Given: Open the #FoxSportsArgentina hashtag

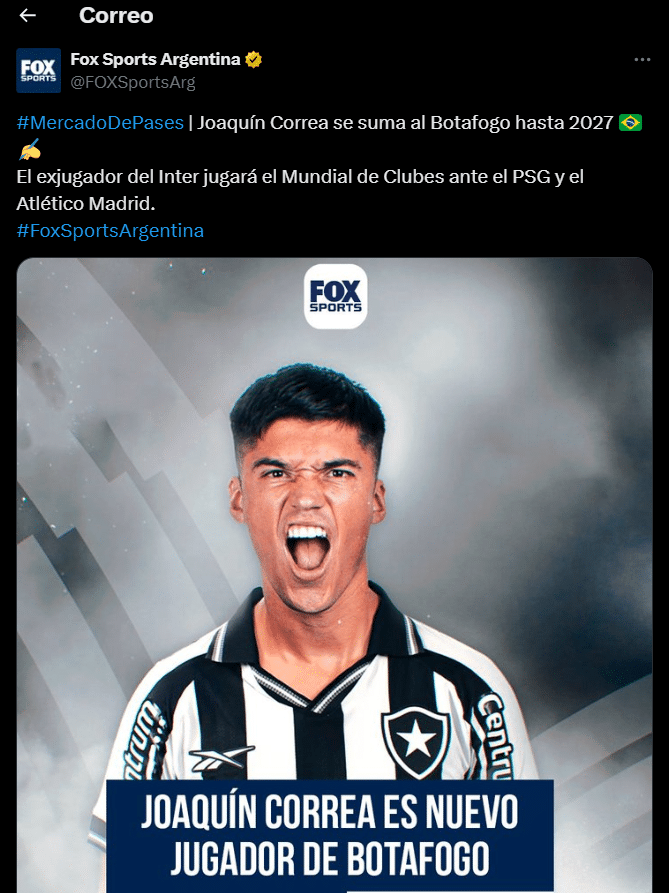Looking at the screenshot, I should click(x=110, y=231).
